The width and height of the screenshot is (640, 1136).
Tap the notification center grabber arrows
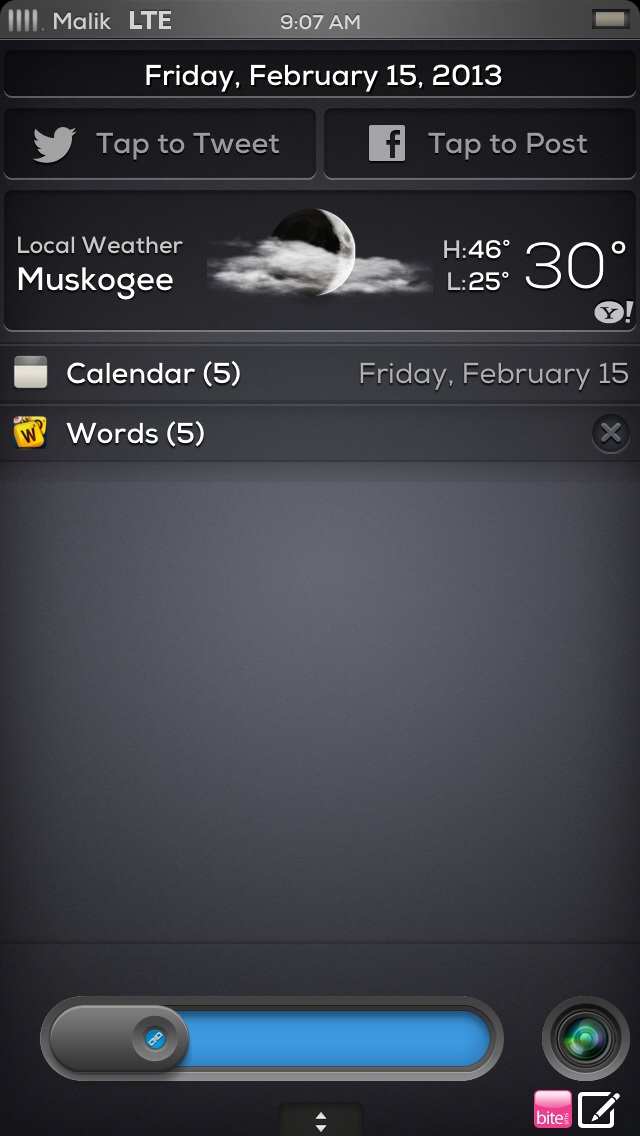(320, 1120)
